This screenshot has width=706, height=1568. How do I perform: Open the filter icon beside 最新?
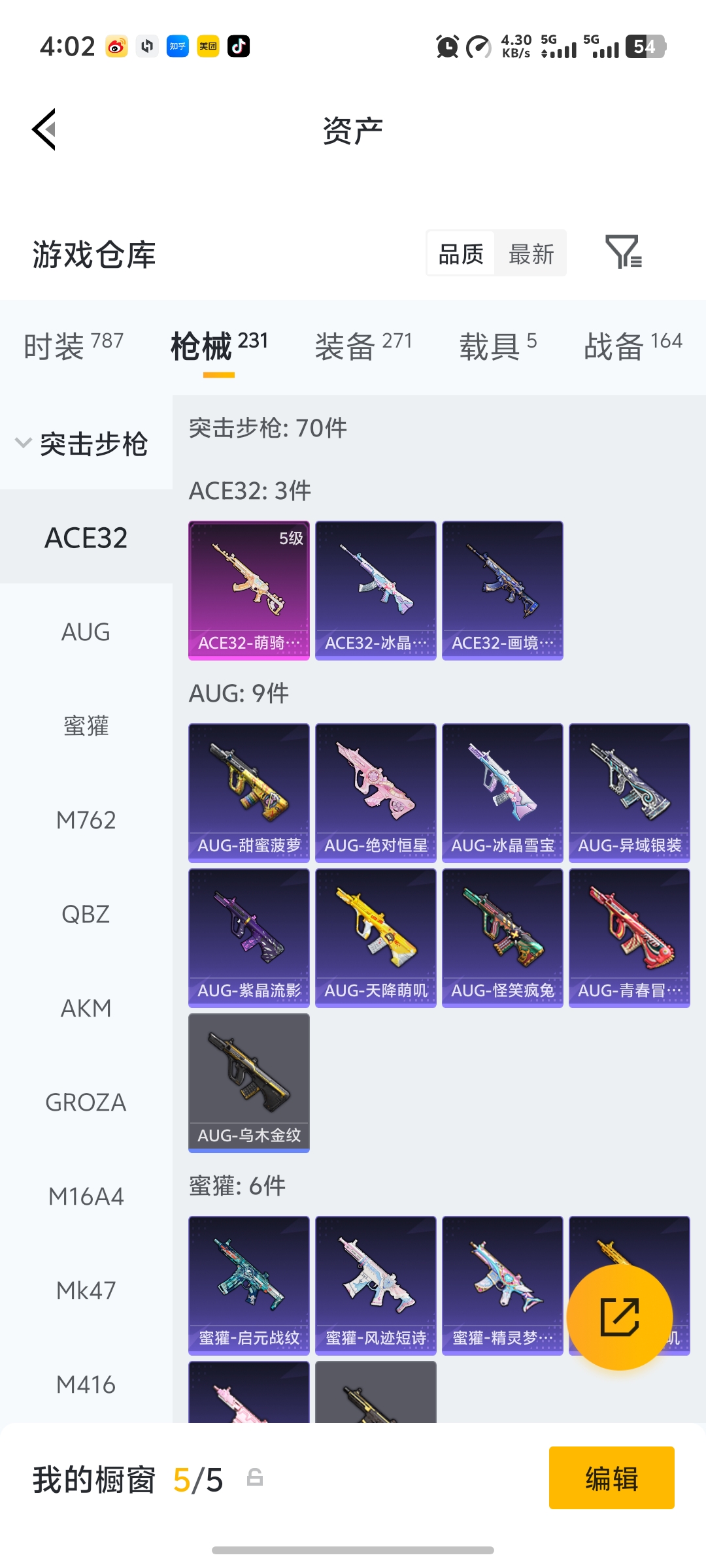(623, 252)
